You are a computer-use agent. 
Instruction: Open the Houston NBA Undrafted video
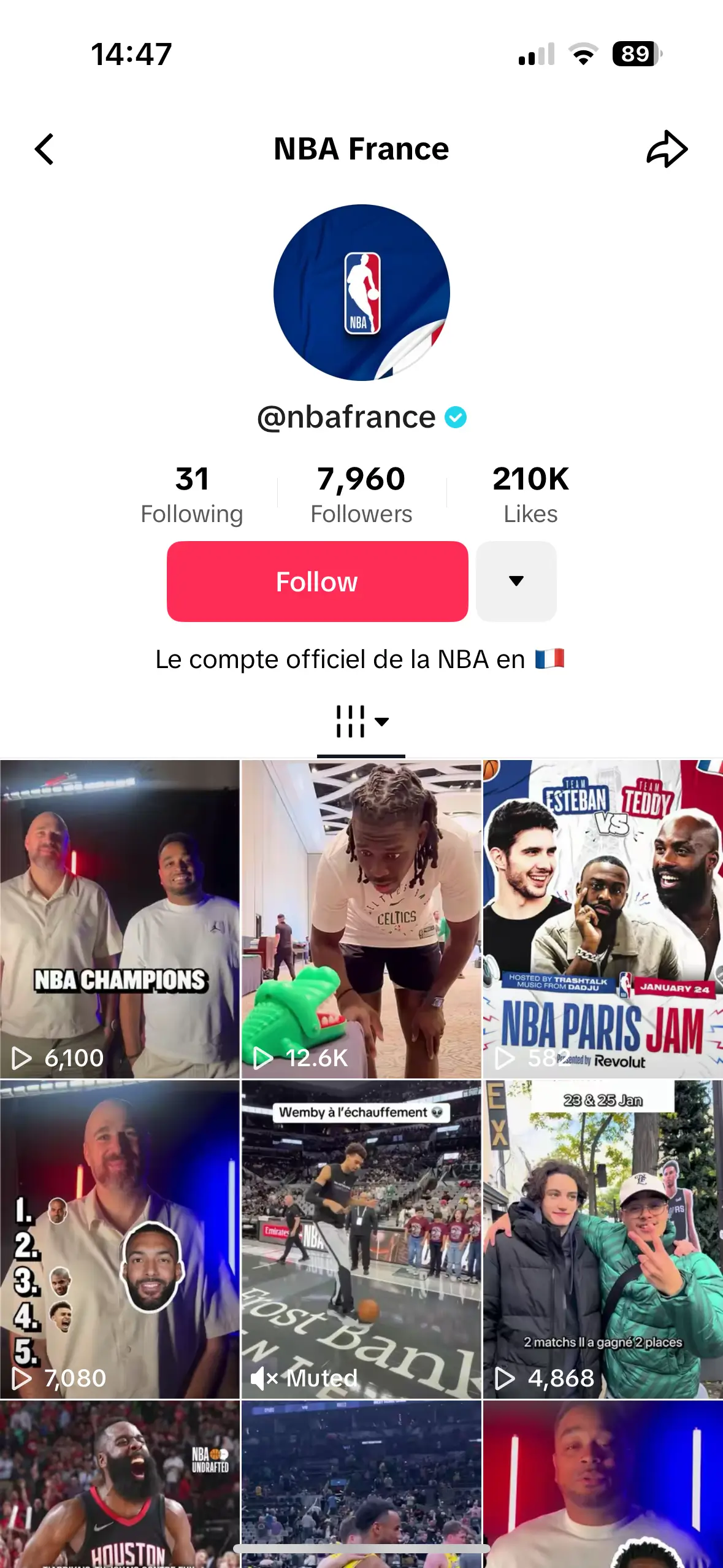(x=120, y=1485)
